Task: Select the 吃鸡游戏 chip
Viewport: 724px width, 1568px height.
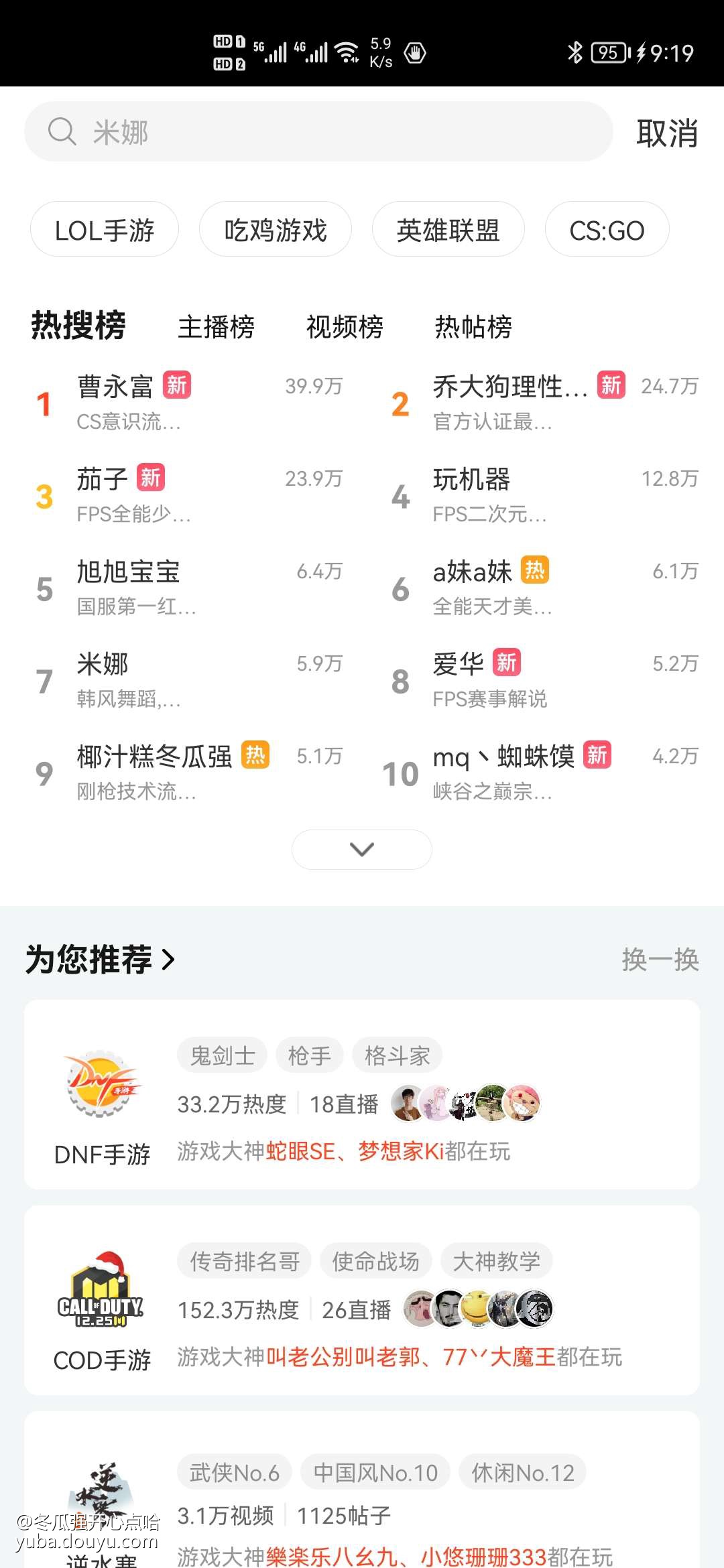Action: [275, 230]
